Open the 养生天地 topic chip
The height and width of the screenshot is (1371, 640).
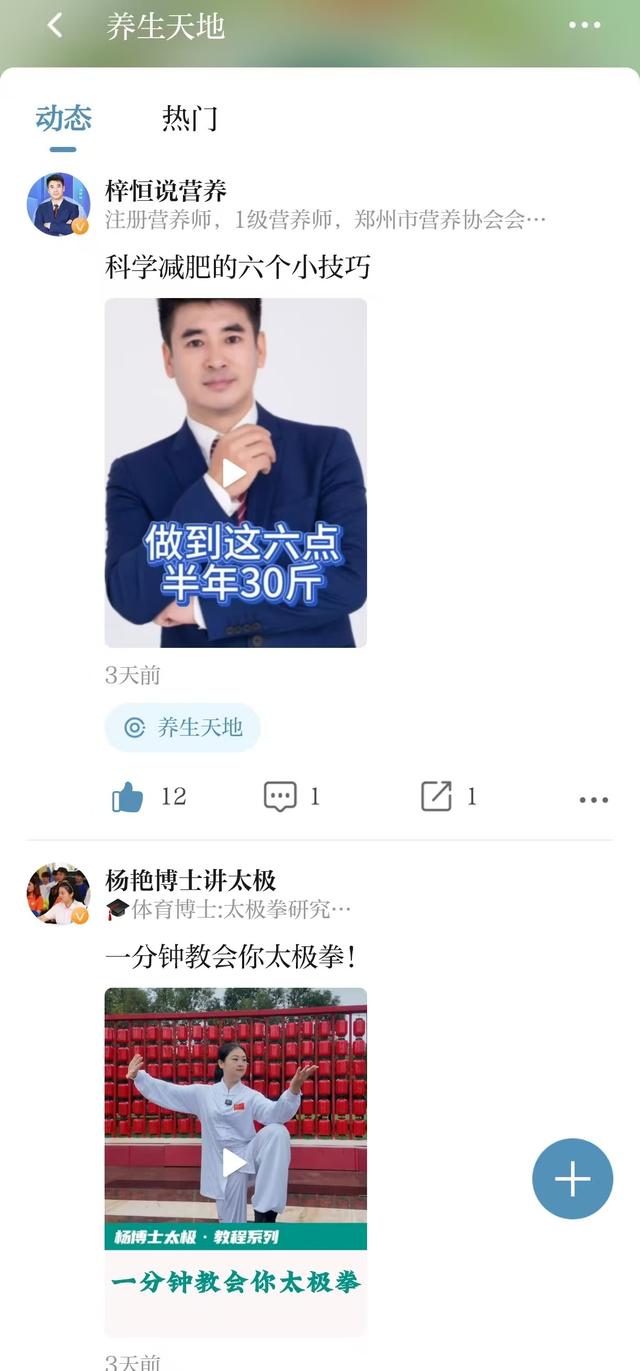[x=183, y=727]
